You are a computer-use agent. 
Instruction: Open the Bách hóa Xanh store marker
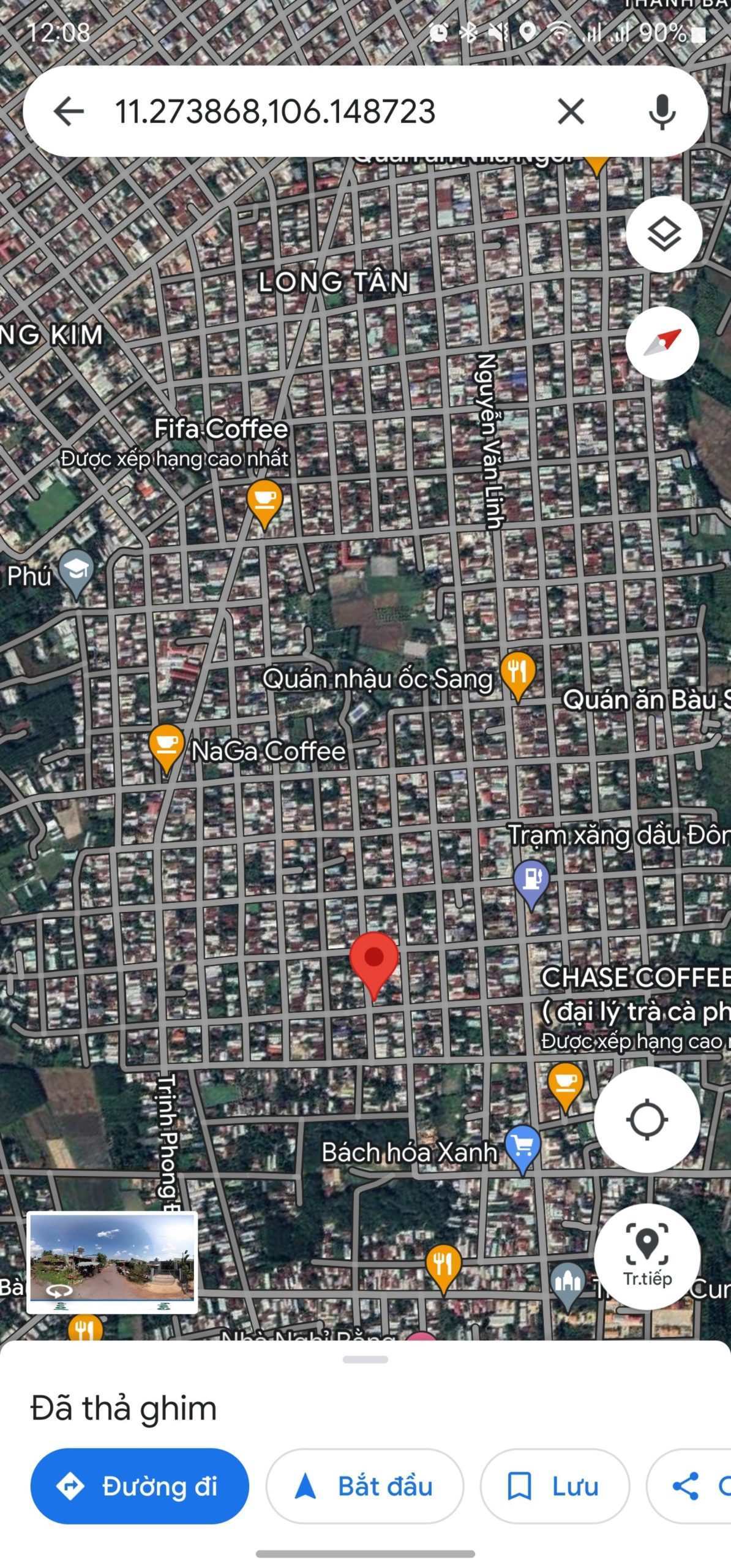[x=523, y=1149]
